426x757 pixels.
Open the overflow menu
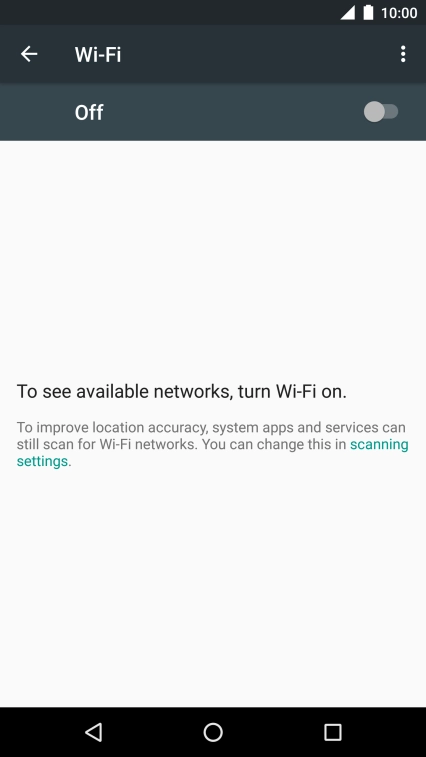(403, 54)
